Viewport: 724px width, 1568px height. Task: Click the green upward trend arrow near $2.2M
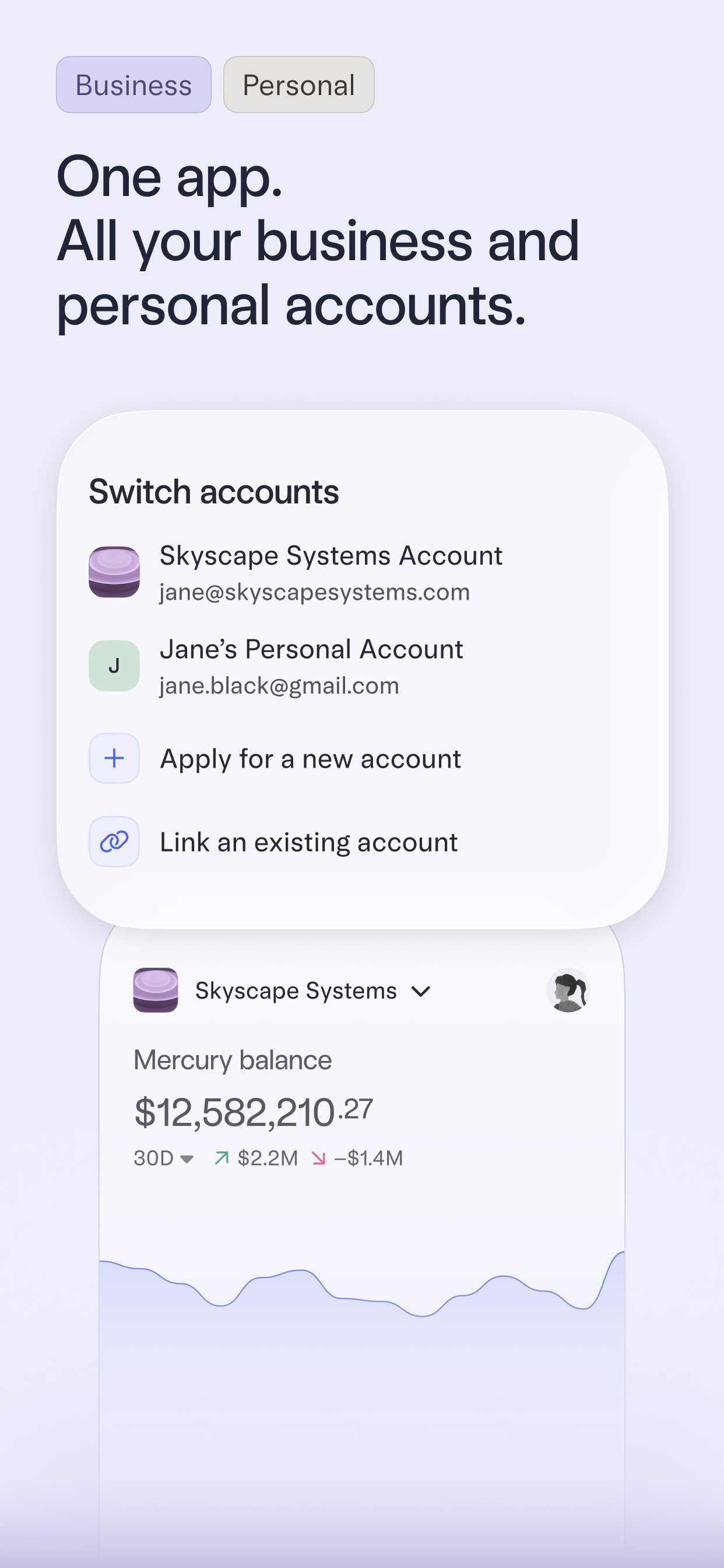click(x=222, y=1157)
